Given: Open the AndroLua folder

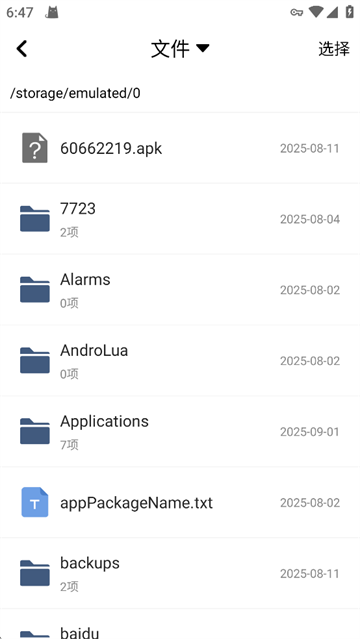Looking at the screenshot, I should 180,361.
